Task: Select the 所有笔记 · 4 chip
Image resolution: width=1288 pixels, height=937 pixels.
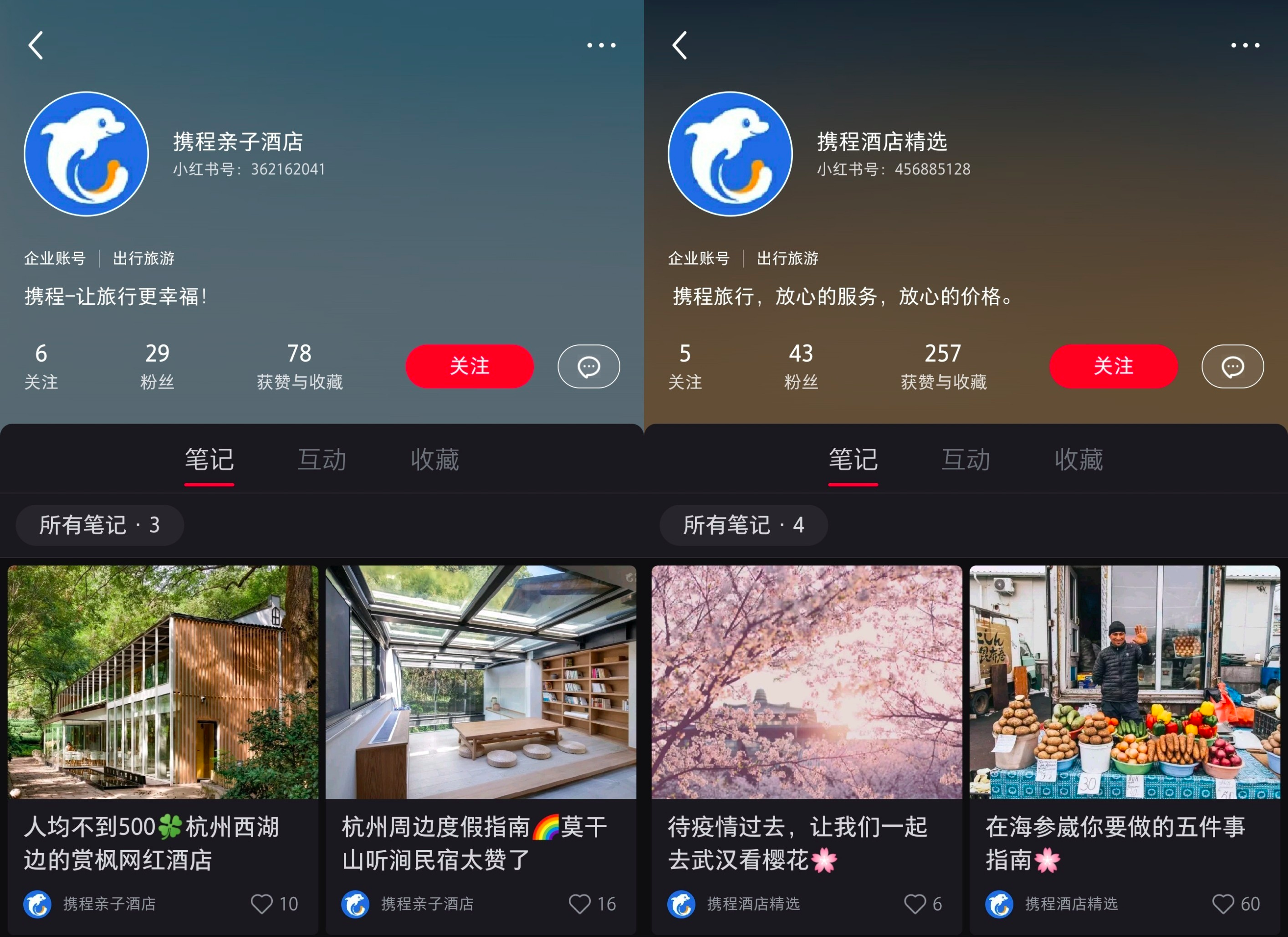Action: point(743,525)
